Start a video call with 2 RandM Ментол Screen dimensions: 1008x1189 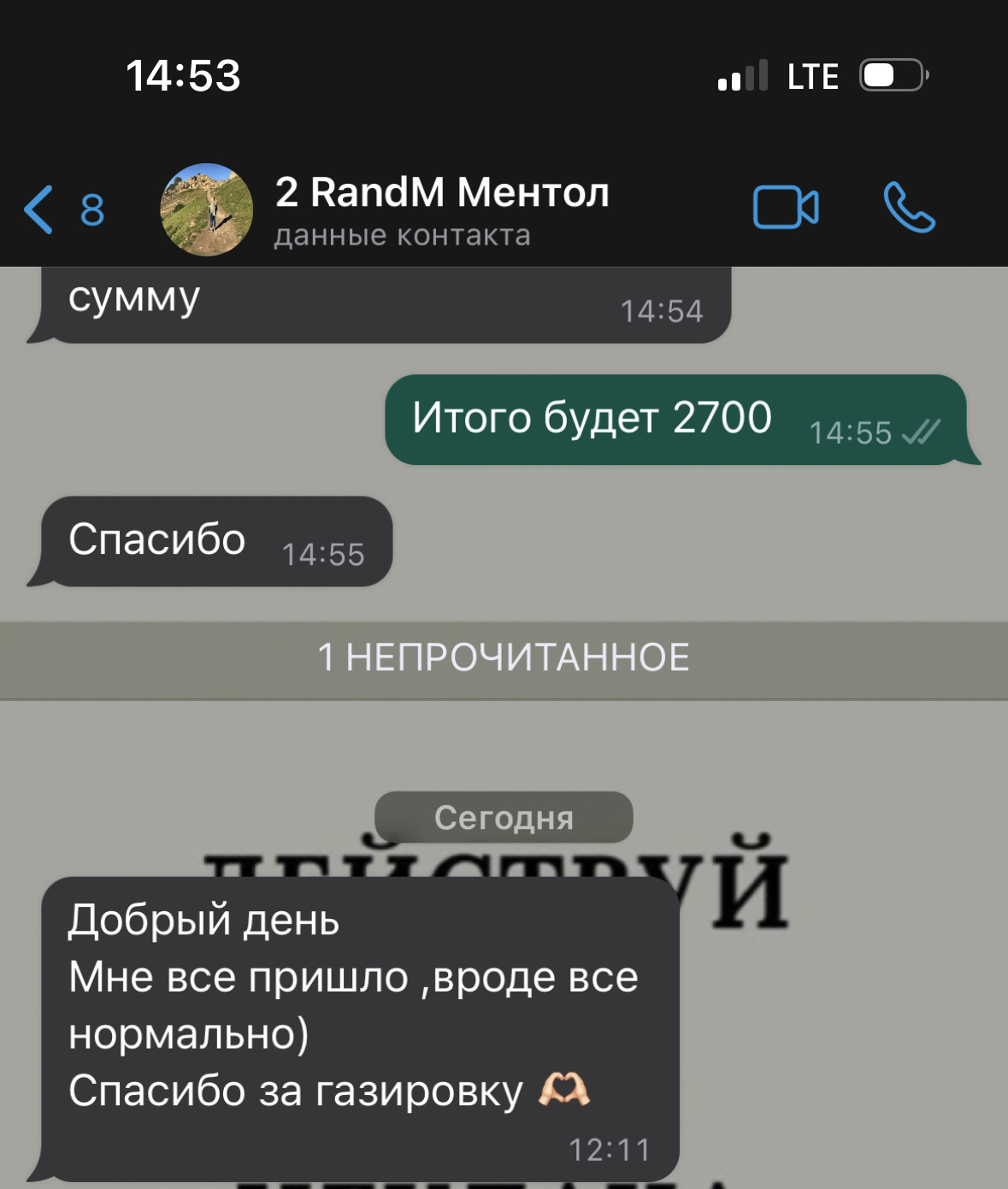click(785, 208)
